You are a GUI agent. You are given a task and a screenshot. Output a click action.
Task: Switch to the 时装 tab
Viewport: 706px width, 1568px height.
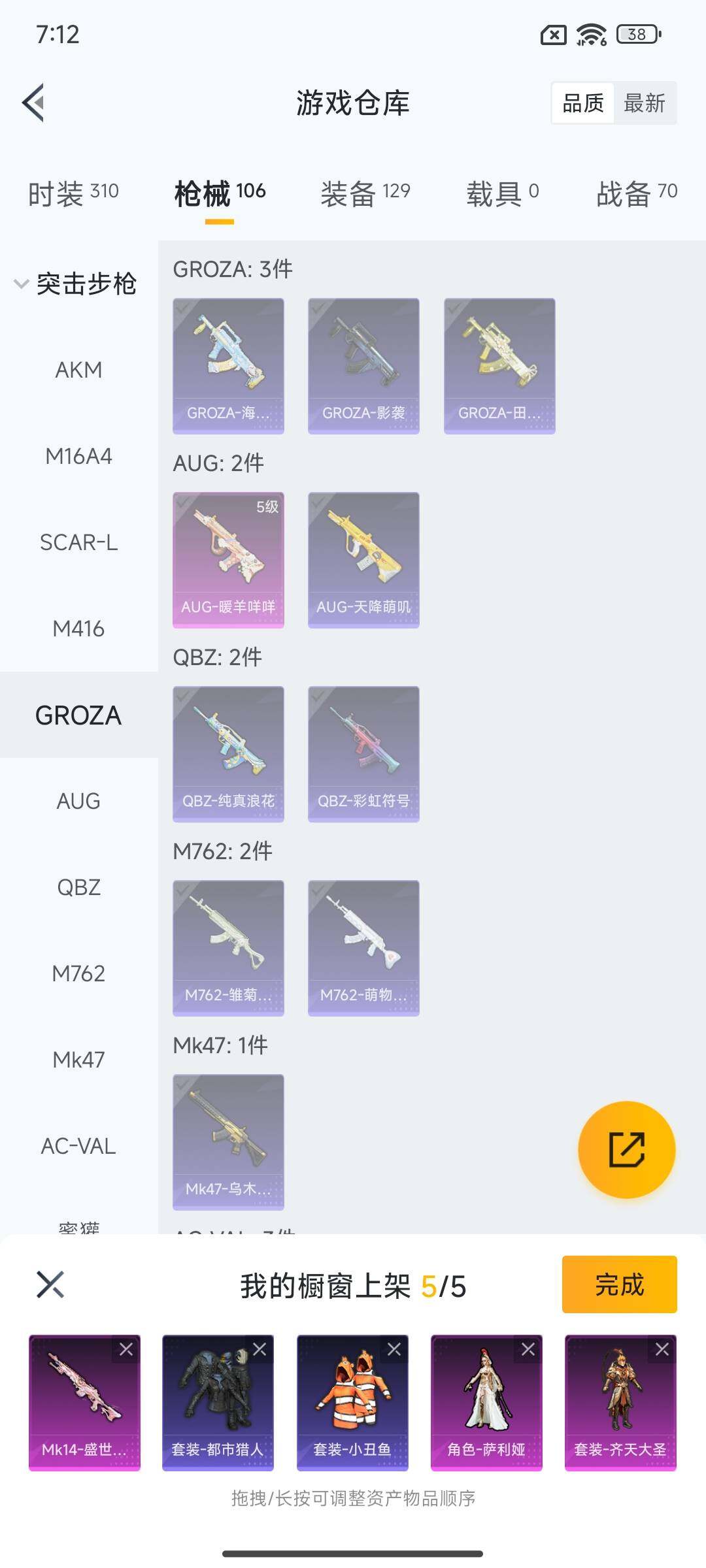[73, 193]
